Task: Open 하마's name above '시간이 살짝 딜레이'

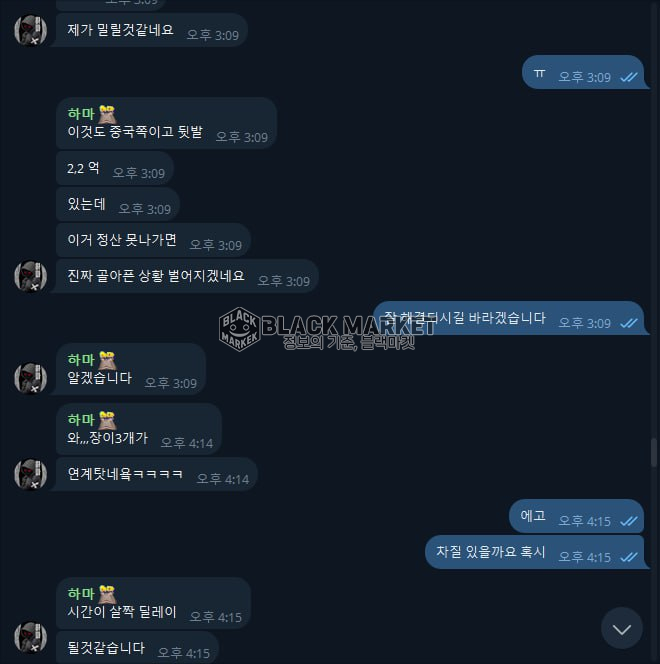Action: click(x=81, y=594)
